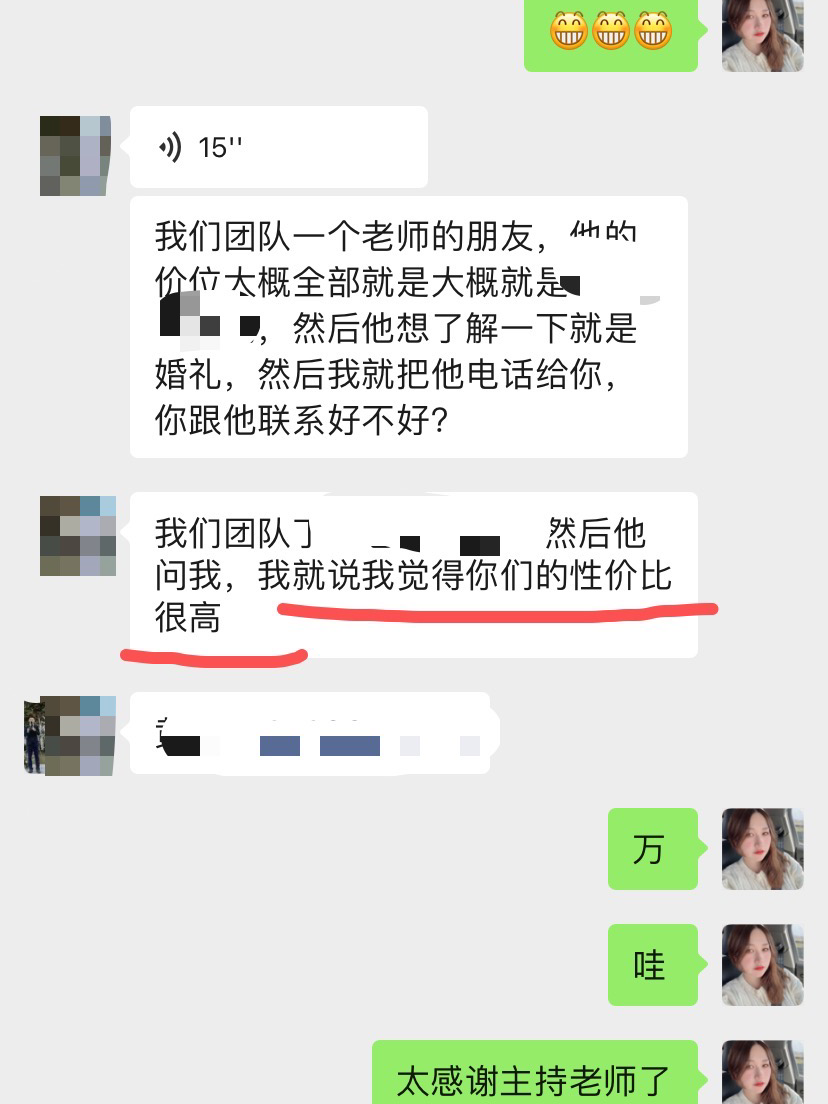828x1104 pixels.
Task: Play the 15-second voice message
Action: [278, 148]
